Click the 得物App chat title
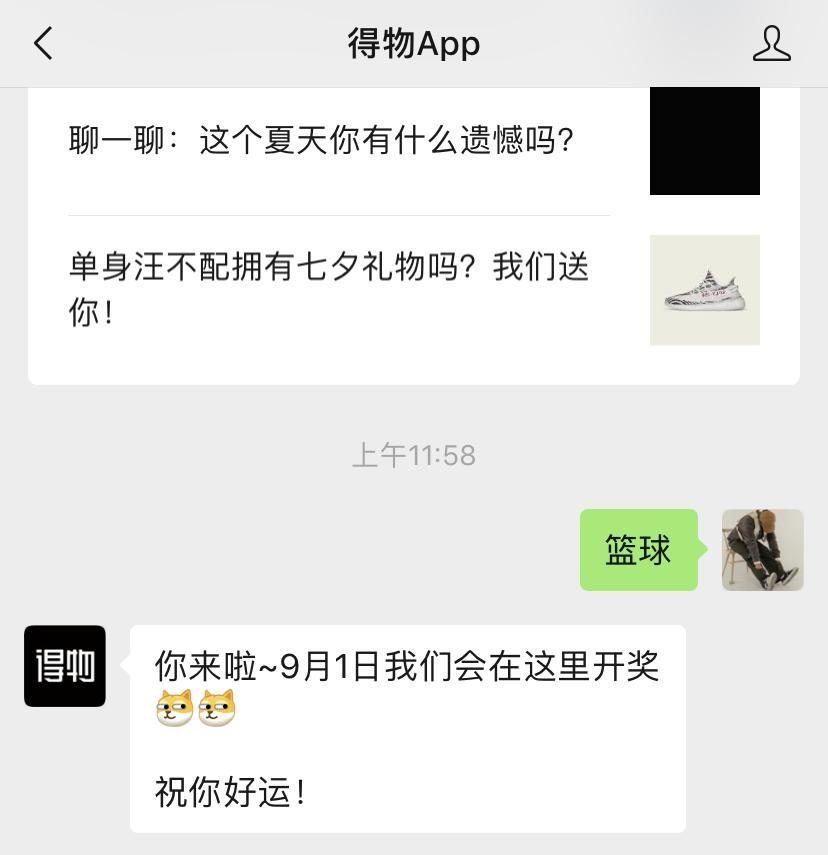The image size is (828, 855). pos(414,43)
